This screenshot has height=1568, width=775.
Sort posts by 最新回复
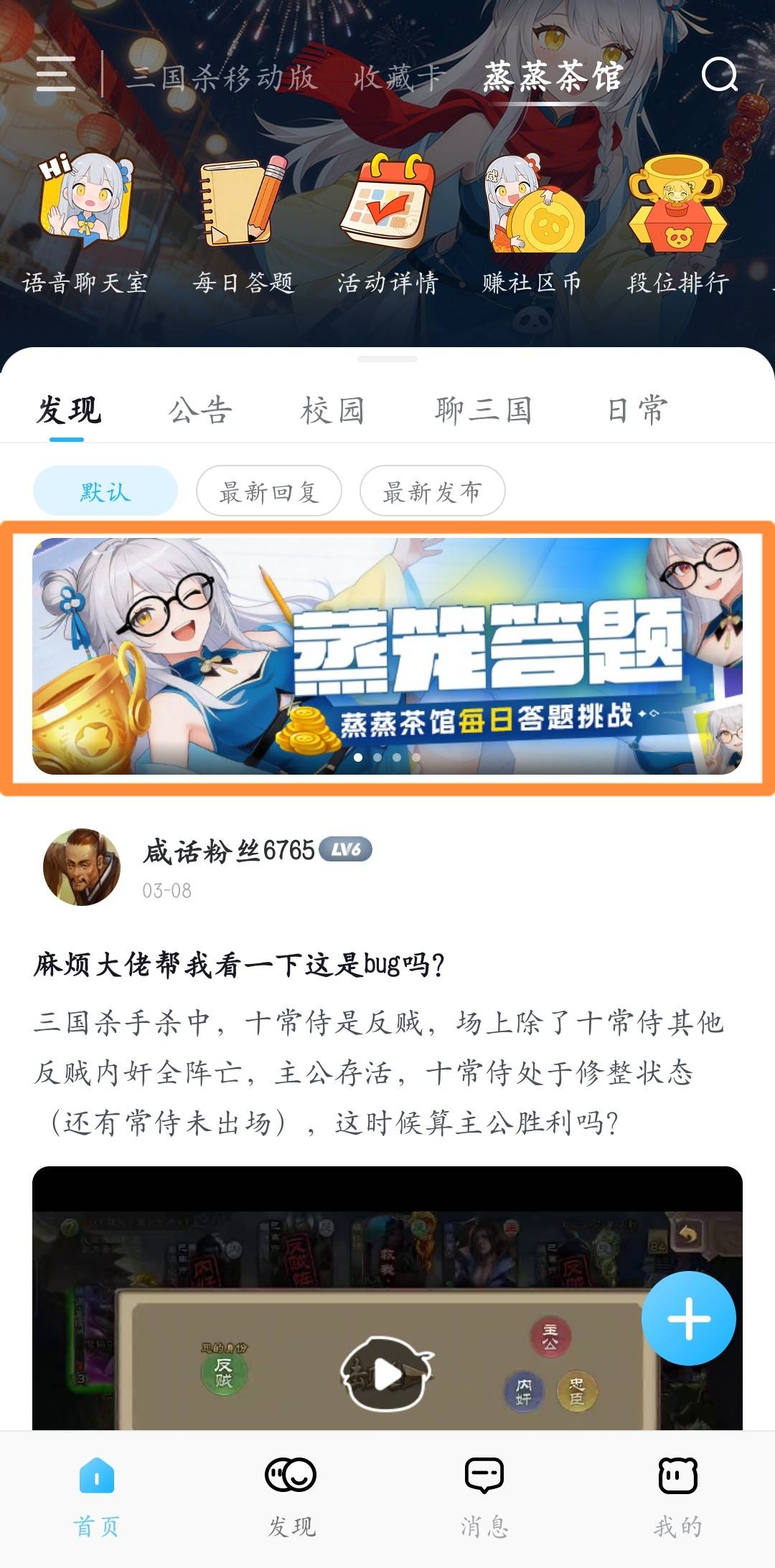point(268,491)
